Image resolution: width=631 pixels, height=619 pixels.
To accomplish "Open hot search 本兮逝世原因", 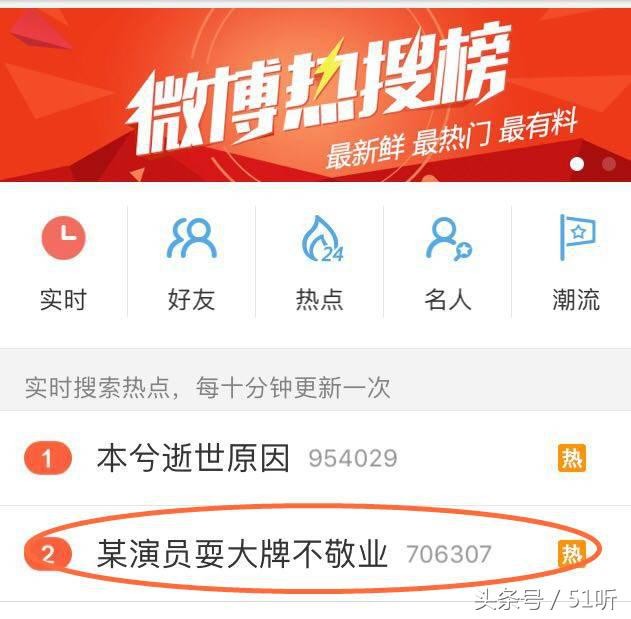I will pos(193,458).
